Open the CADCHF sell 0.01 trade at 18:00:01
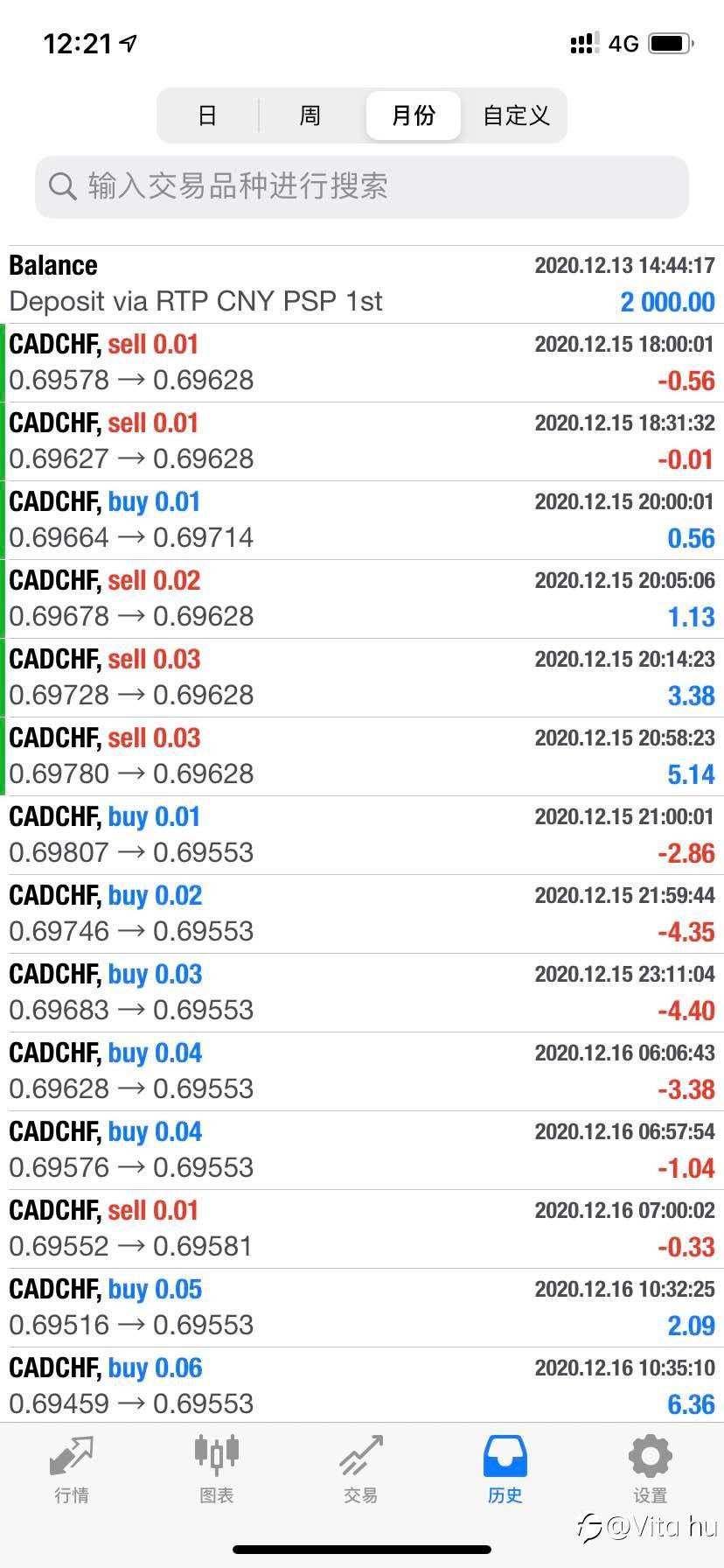724x1568 pixels. [x=362, y=362]
